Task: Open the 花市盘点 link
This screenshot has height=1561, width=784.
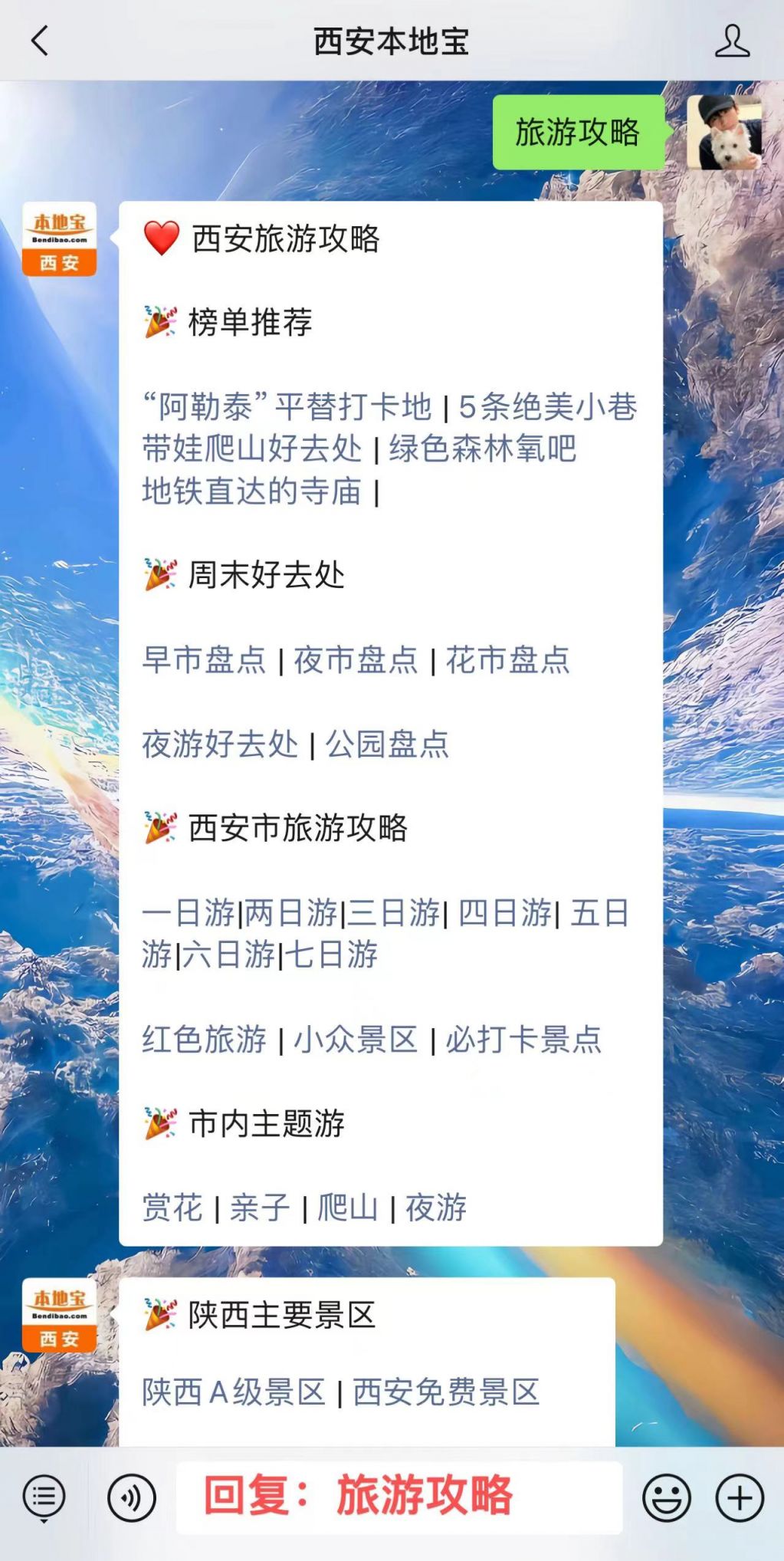Action: tap(507, 660)
